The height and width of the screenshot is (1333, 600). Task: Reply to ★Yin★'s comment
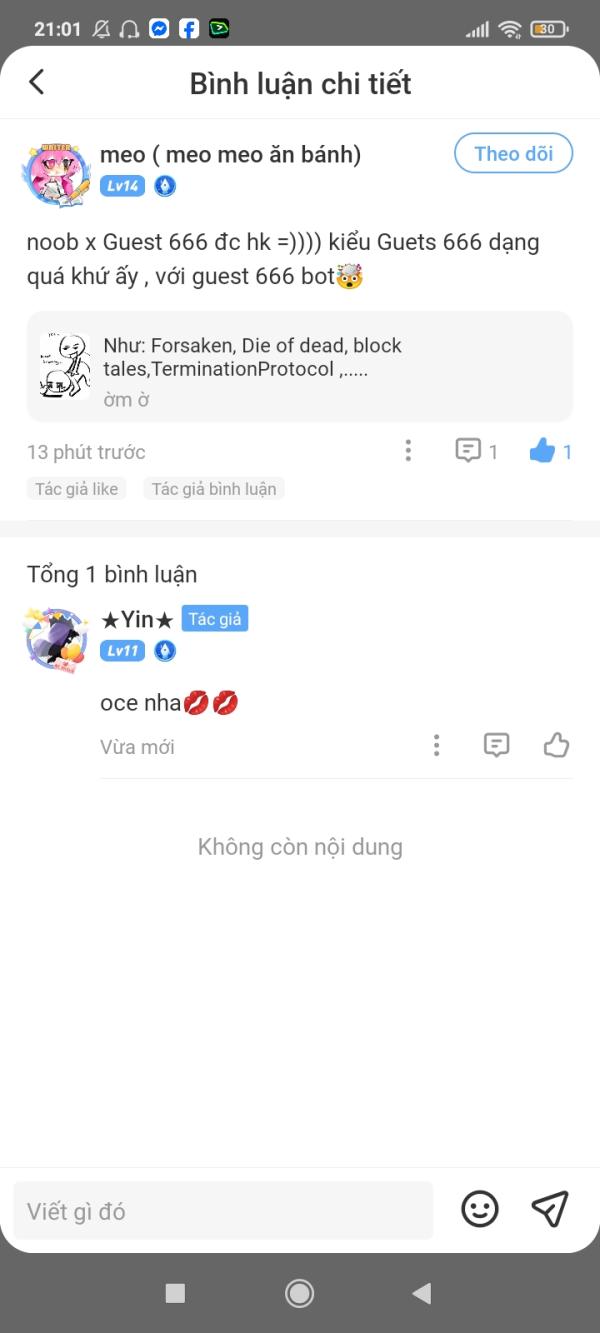pos(496,745)
